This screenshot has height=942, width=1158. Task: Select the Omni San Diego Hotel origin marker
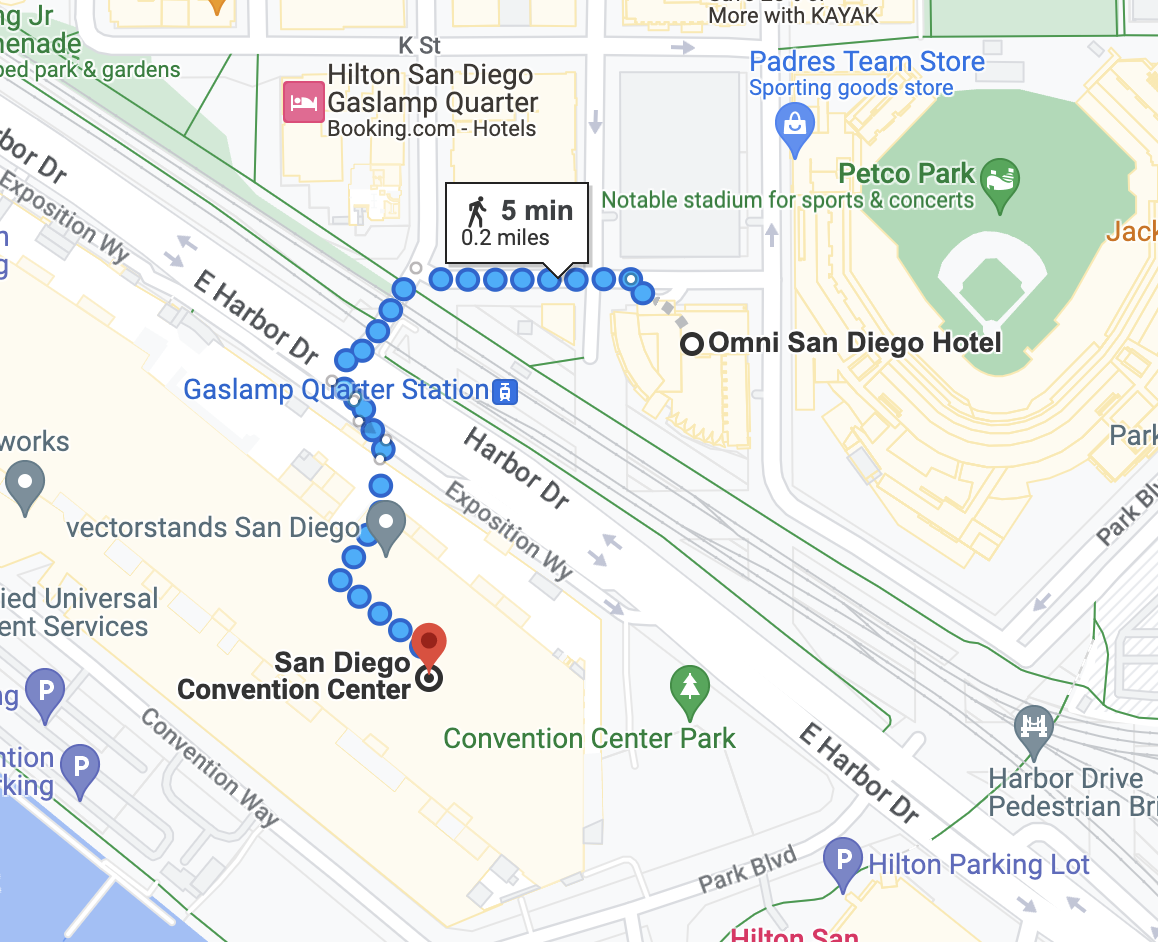(691, 344)
